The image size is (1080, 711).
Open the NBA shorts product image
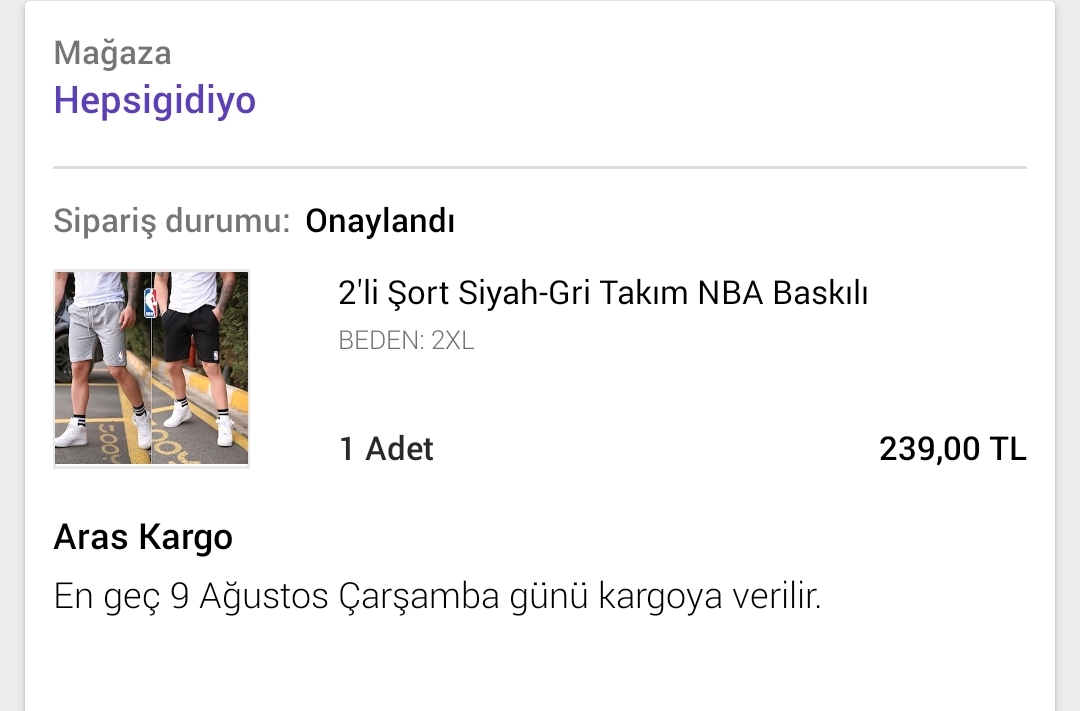click(x=151, y=368)
